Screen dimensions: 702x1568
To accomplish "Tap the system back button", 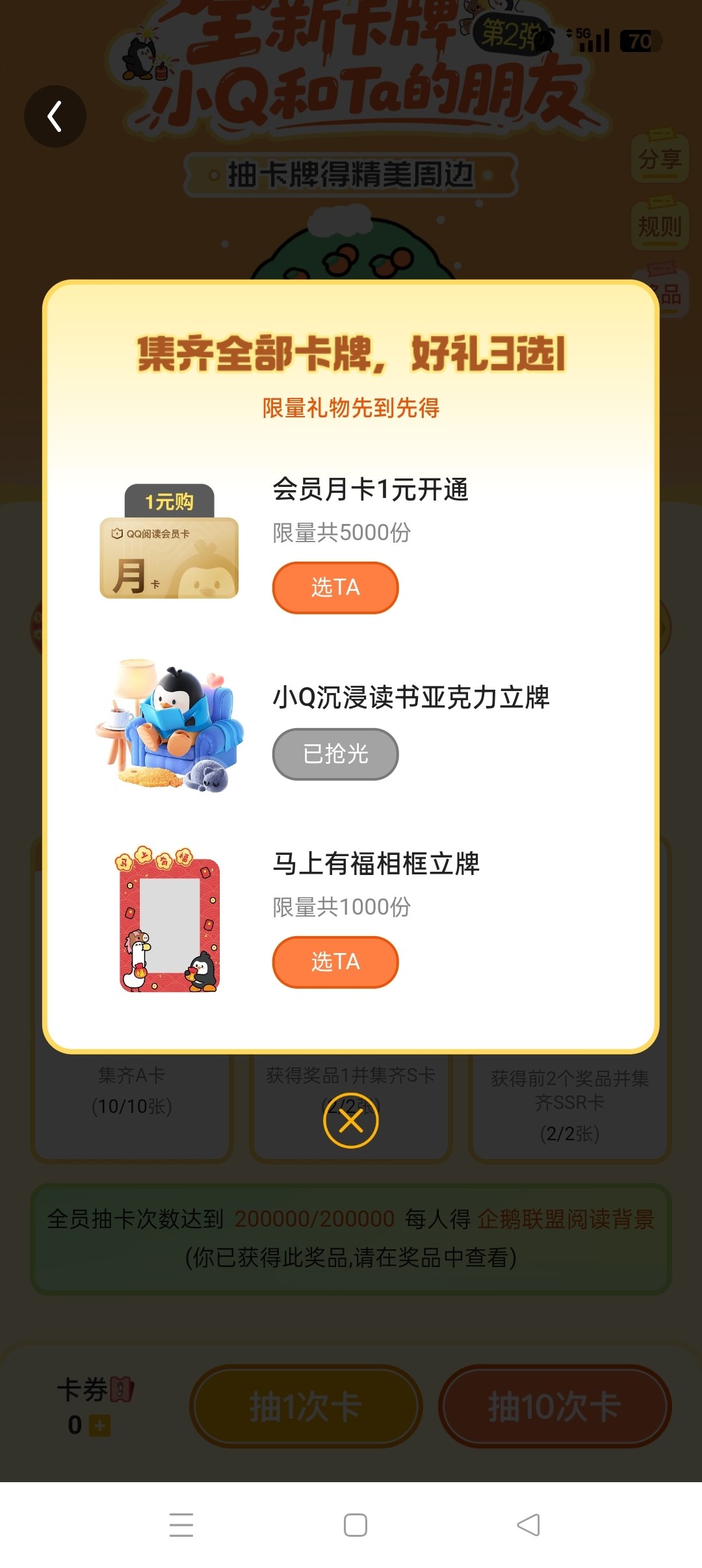I will 528,1524.
